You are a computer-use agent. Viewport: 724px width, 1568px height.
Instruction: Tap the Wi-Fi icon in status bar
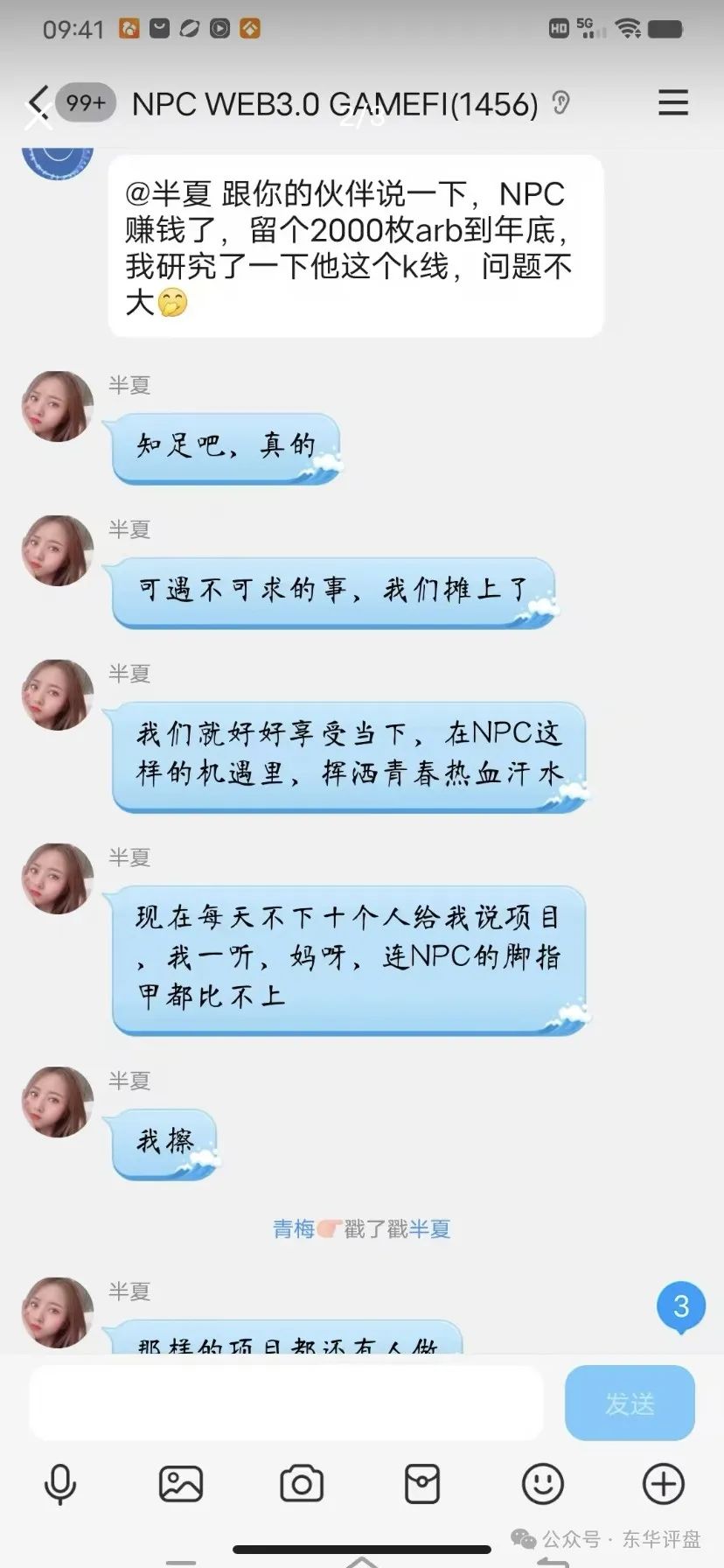pos(626,28)
